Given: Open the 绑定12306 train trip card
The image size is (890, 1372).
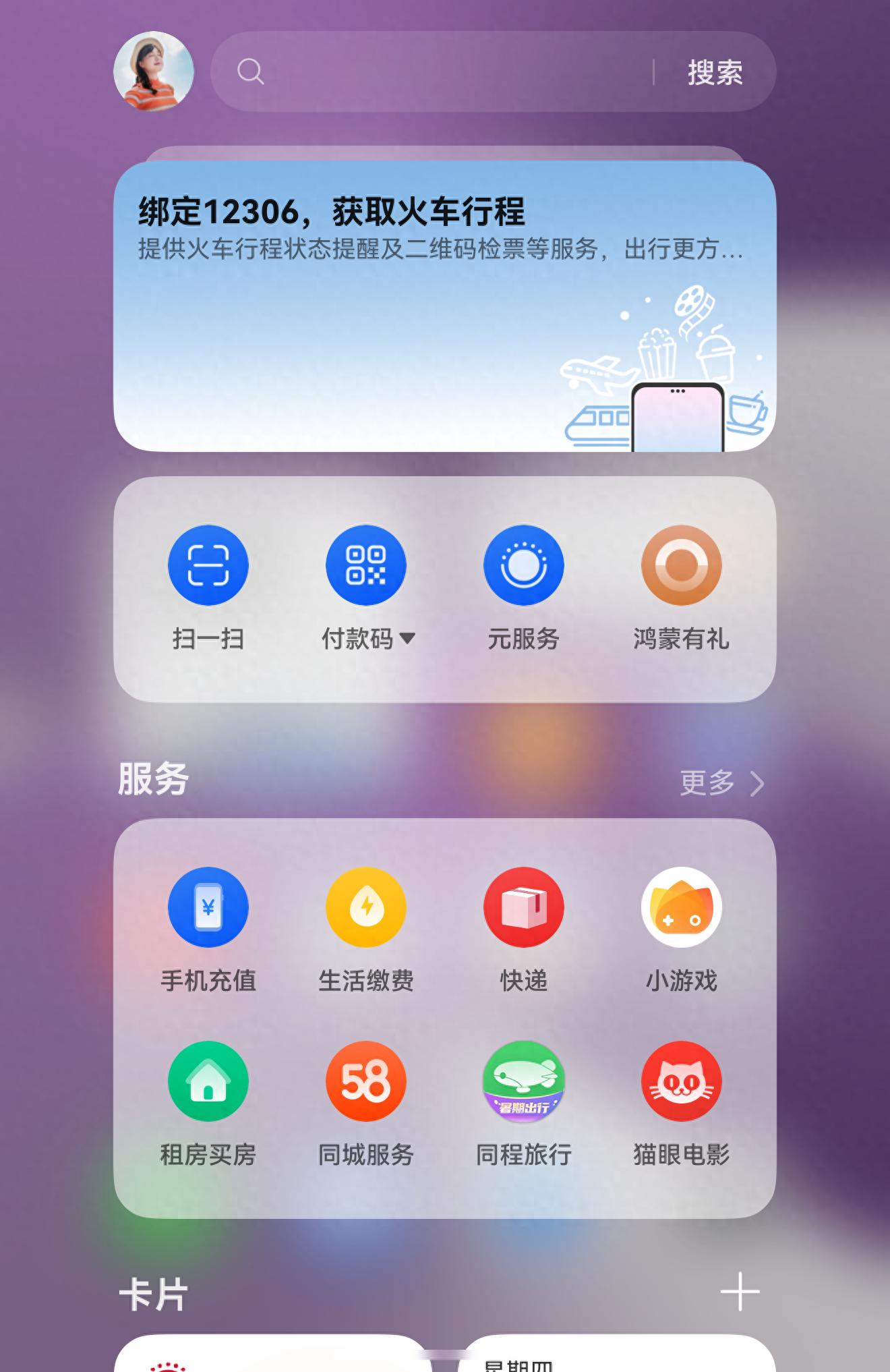Looking at the screenshot, I should (x=445, y=307).
